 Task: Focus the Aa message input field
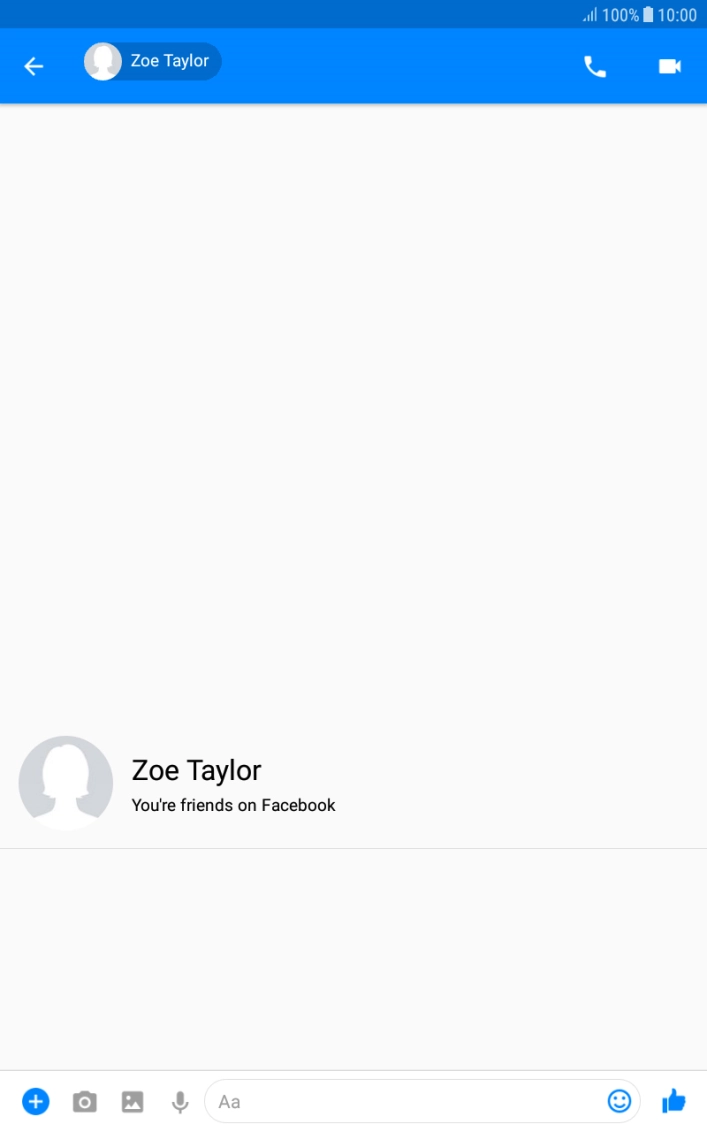(x=400, y=1101)
